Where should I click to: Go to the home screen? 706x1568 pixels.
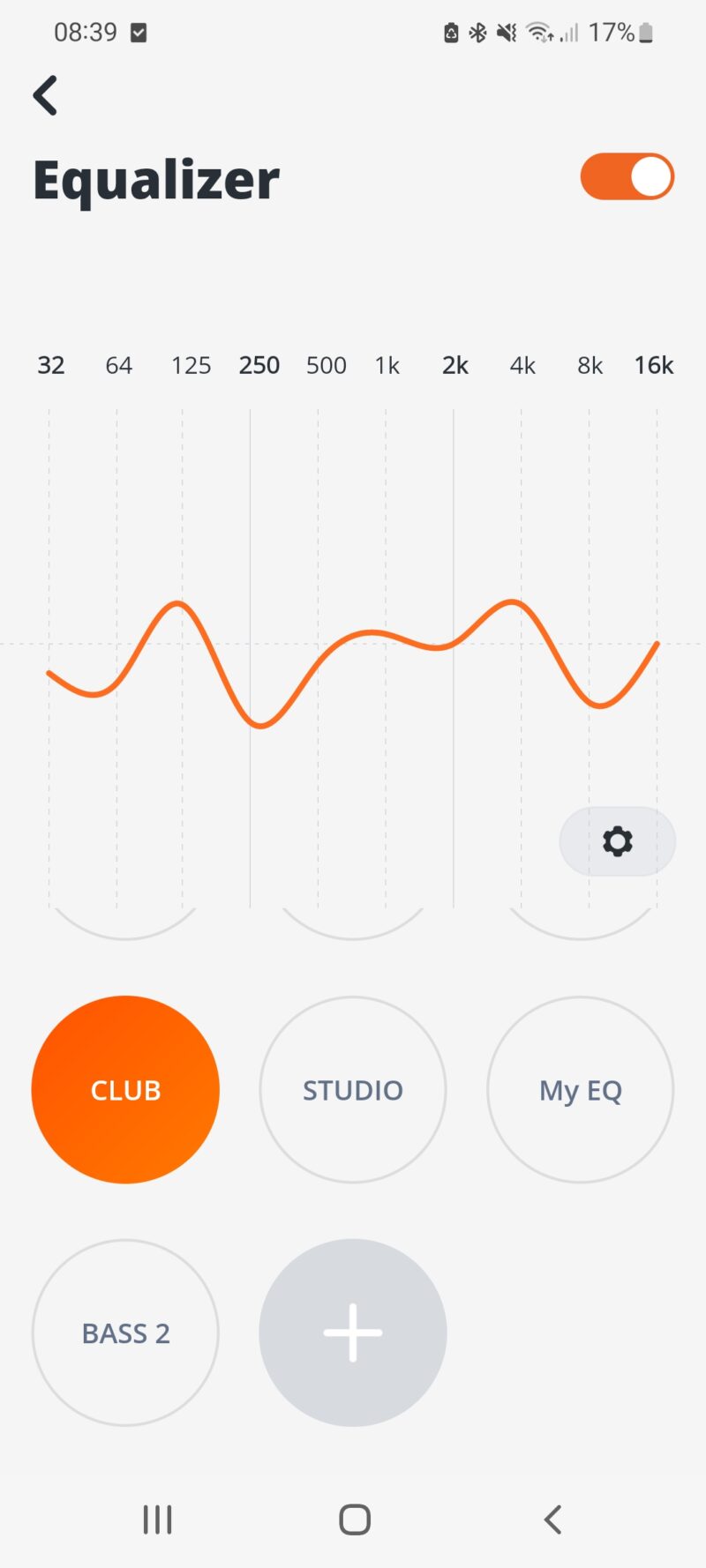tap(355, 1519)
